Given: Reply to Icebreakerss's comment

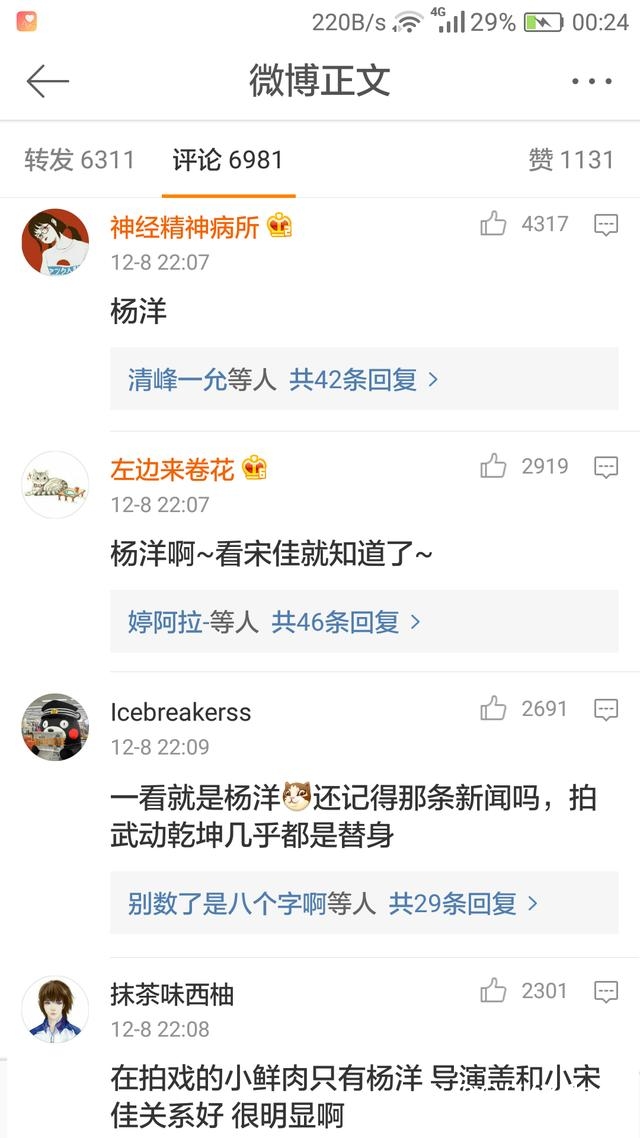Looking at the screenshot, I should (606, 710).
